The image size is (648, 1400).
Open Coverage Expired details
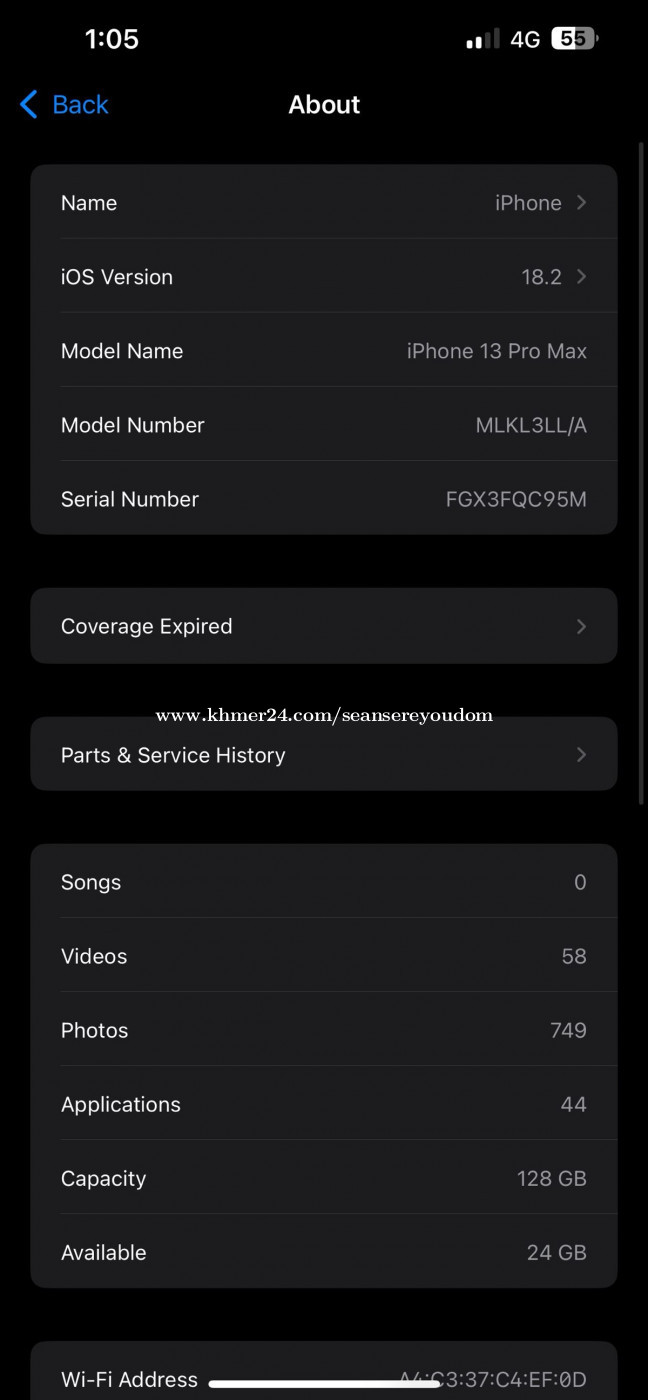tap(324, 626)
